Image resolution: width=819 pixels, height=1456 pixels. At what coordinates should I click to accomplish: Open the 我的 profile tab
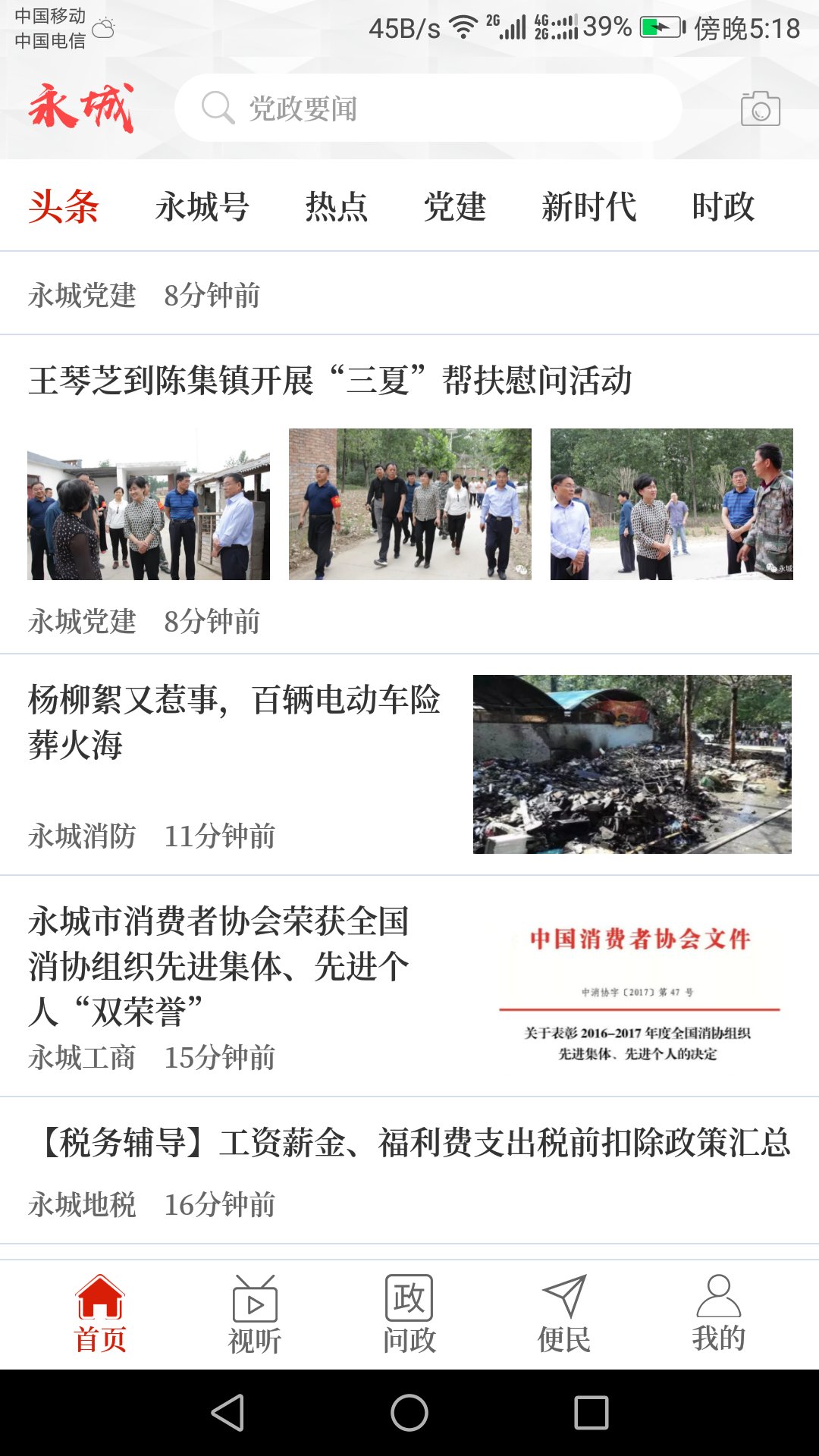(x=718, y=1314)
